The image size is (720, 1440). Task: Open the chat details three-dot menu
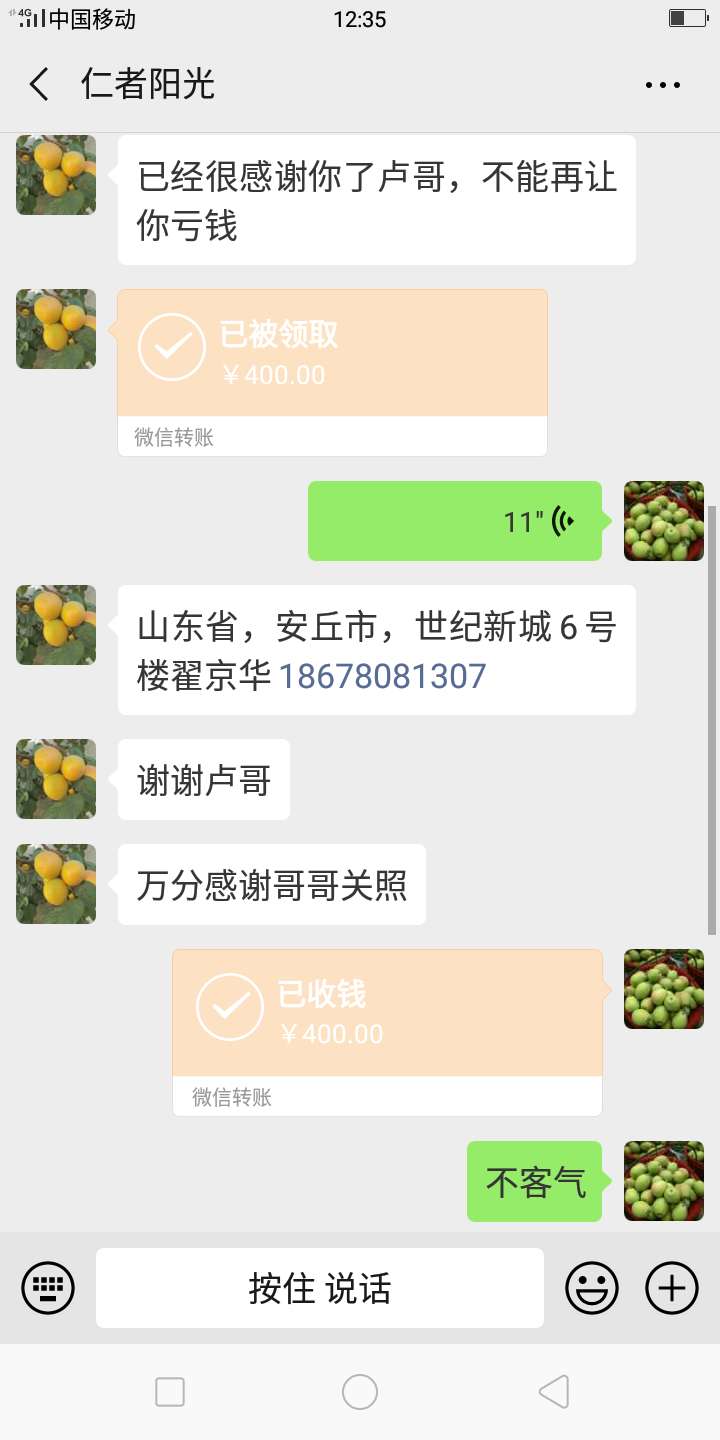point(663,85)
